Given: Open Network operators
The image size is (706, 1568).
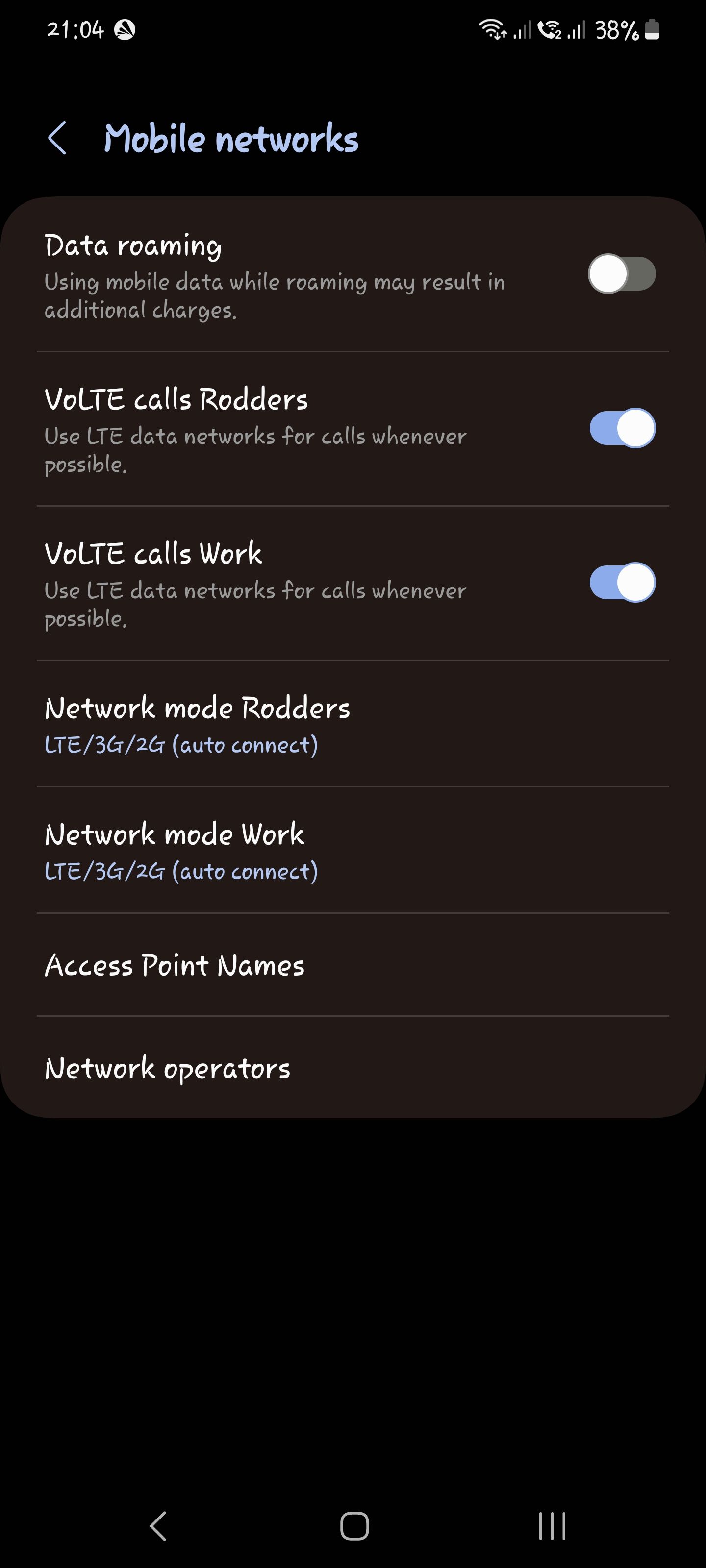Looking at the screenshot, I should coord(168,1066).
